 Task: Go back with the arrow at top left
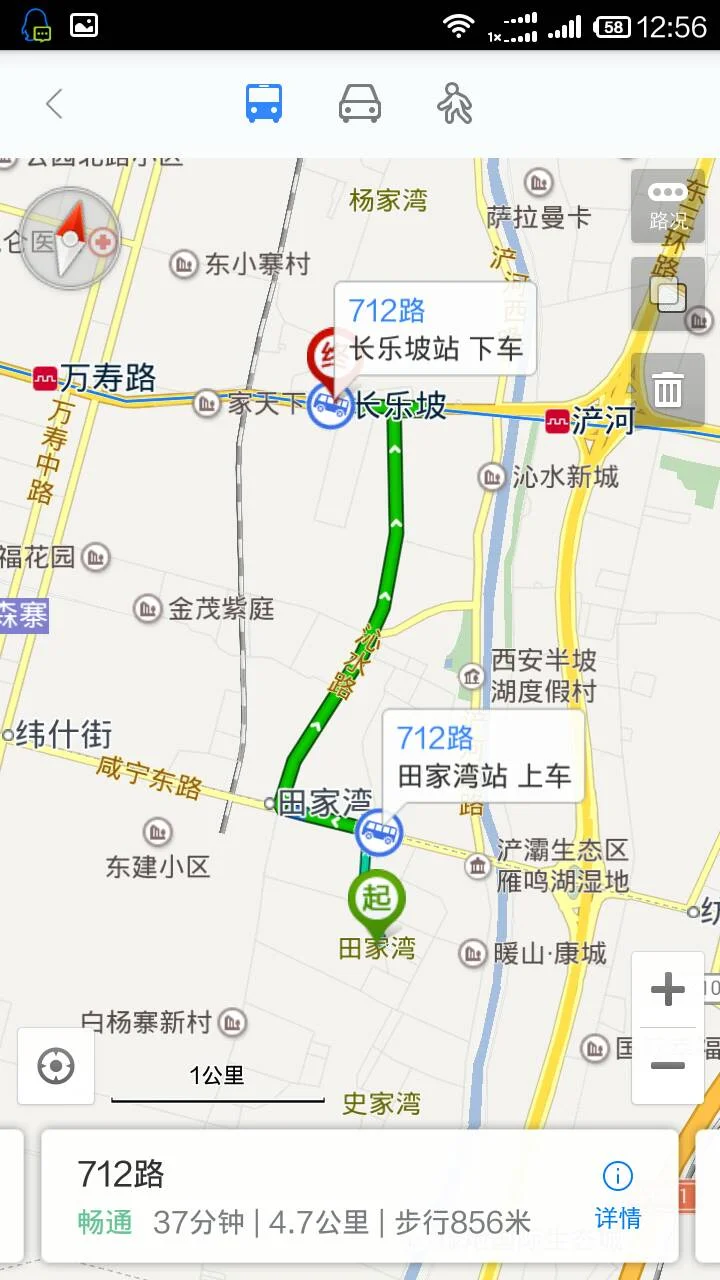click(54, 102)
